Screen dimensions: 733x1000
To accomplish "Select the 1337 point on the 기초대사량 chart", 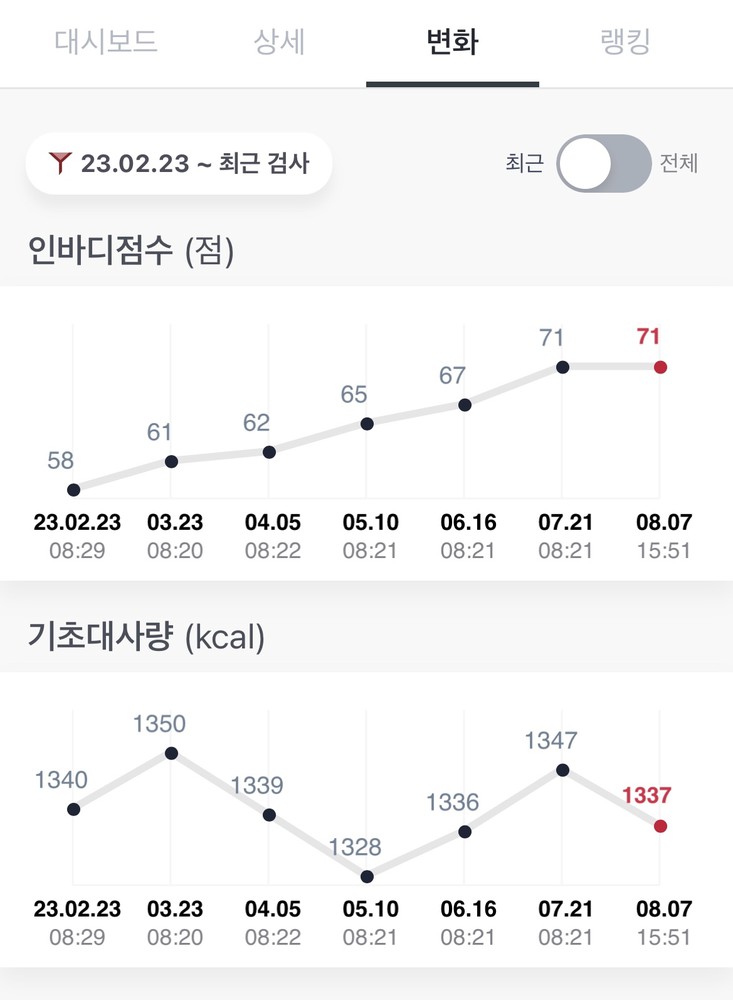I will pyautogui.click(x=660, y=825).
